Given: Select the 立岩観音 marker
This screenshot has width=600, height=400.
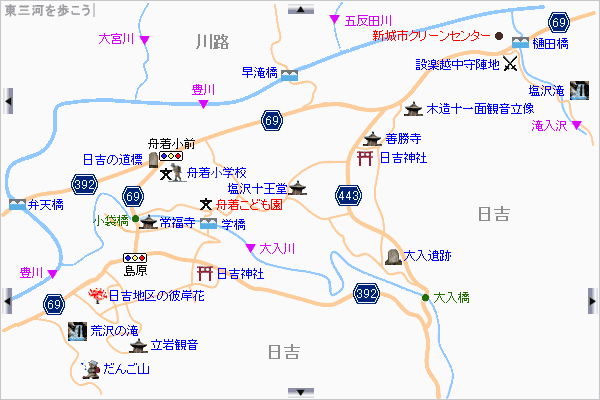Looking at the screenshot, I should (174, 345).
